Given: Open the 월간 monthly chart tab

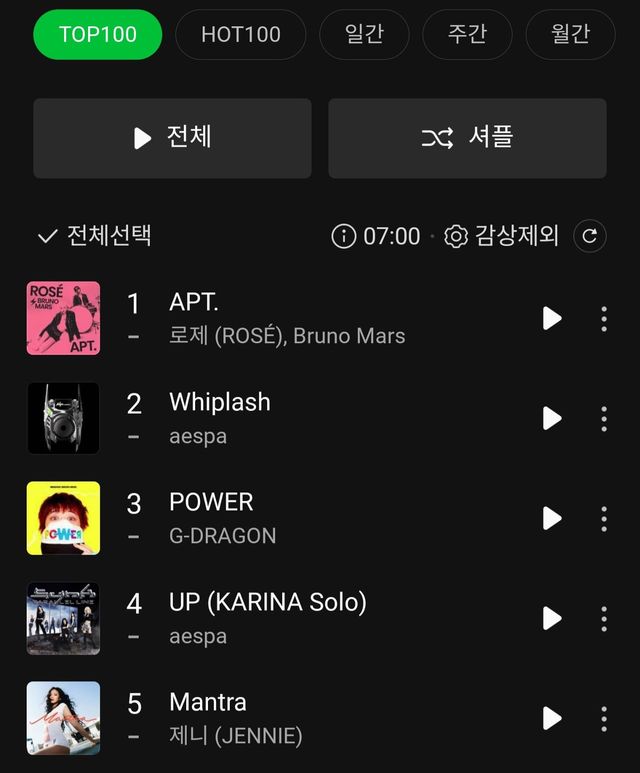Looking at the screenshot, I should coord(570,35).
